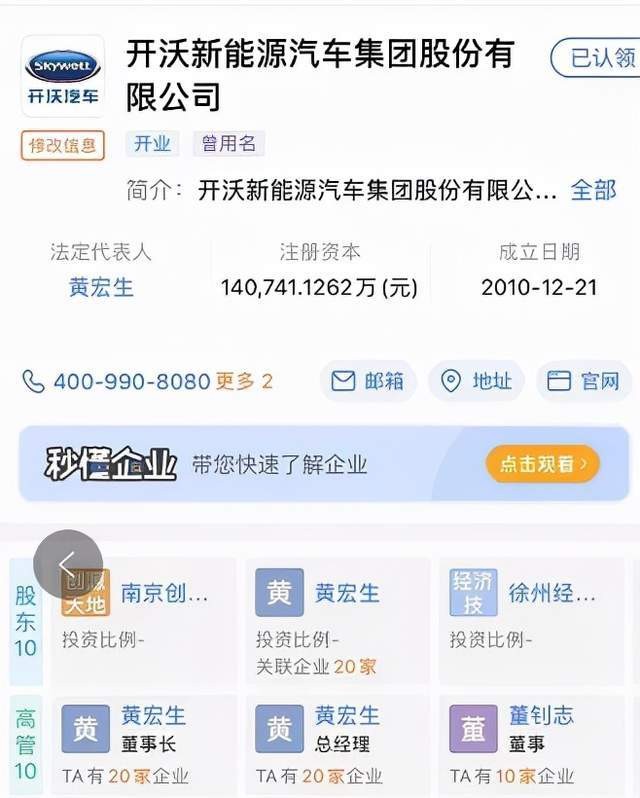
Task: Open the 官网 website button
Action: click(x=584, y=381)
